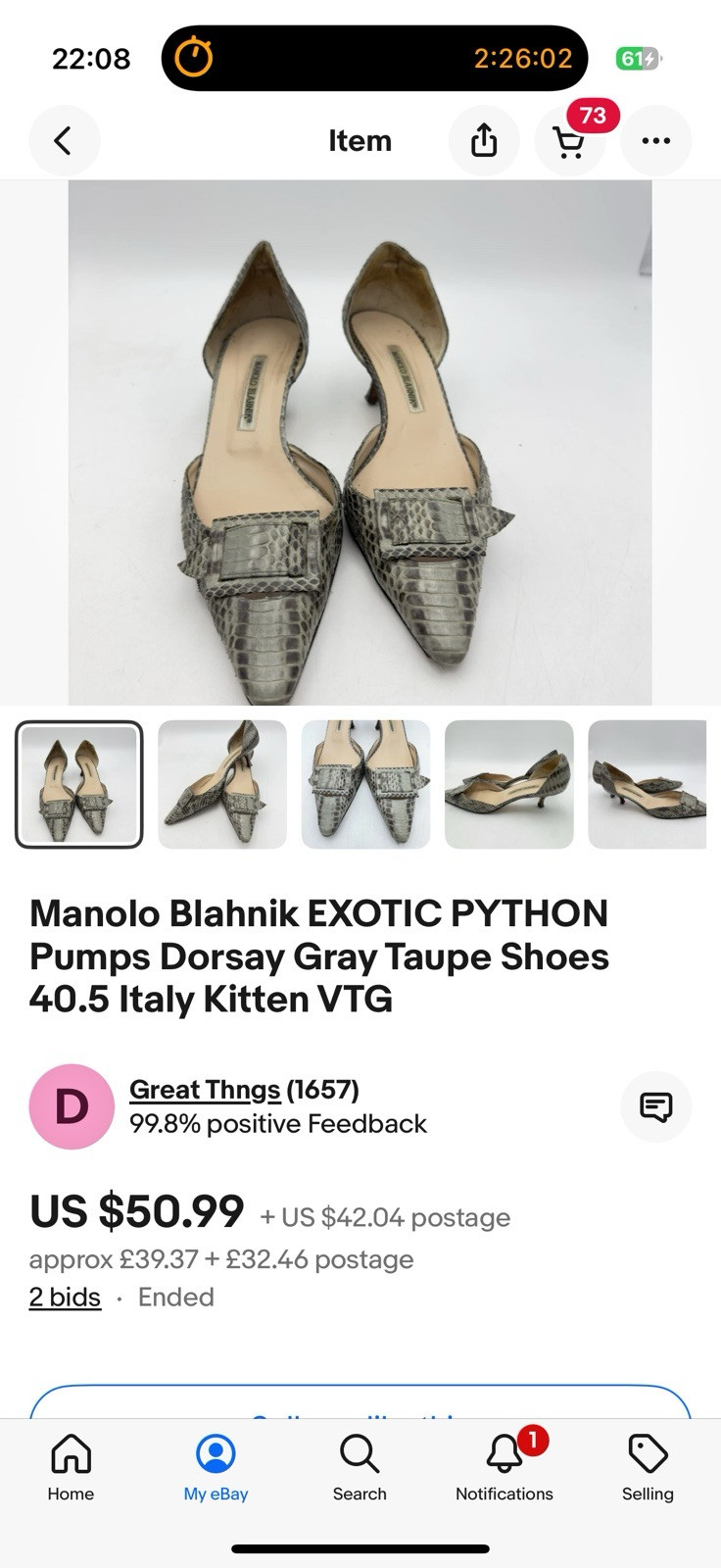View the 2 bids placed
Screen dimensions: 721x1568
coord(64,1297)
